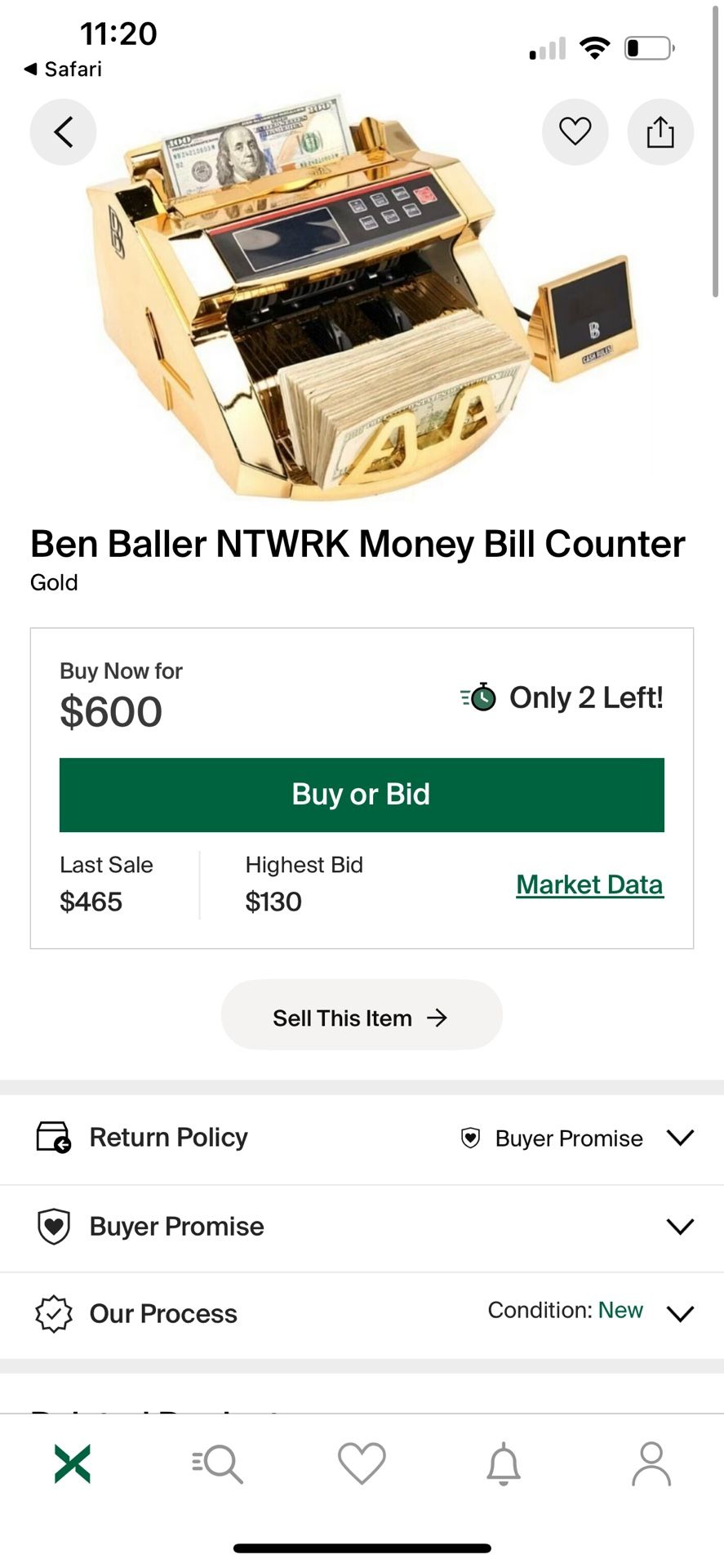Tap the shield icon next to Buyer Promise
The height and width of the screenshot is (1568, 724).
click(52, 1226)
